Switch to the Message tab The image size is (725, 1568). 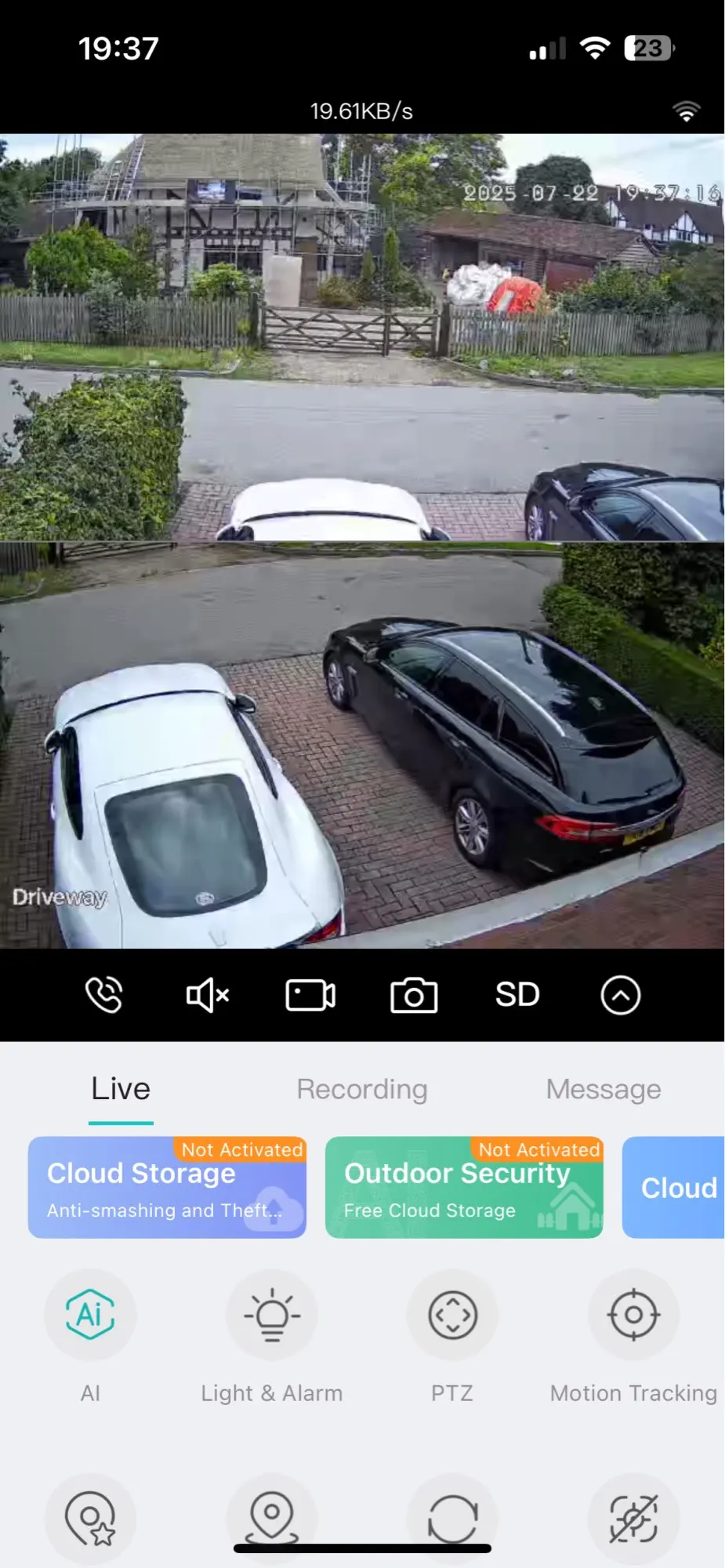coord(603,1089)
